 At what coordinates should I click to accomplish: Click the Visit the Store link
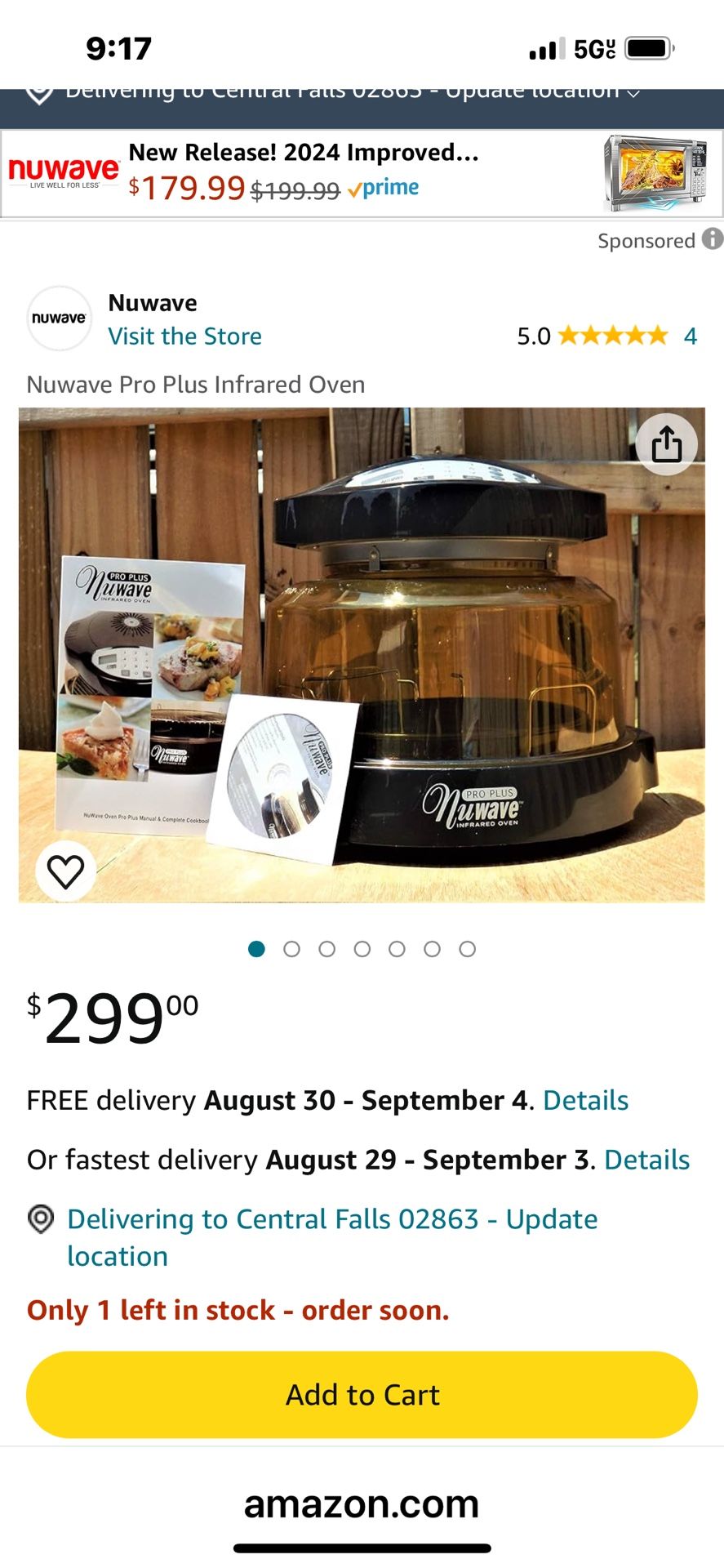coord(184,336)
